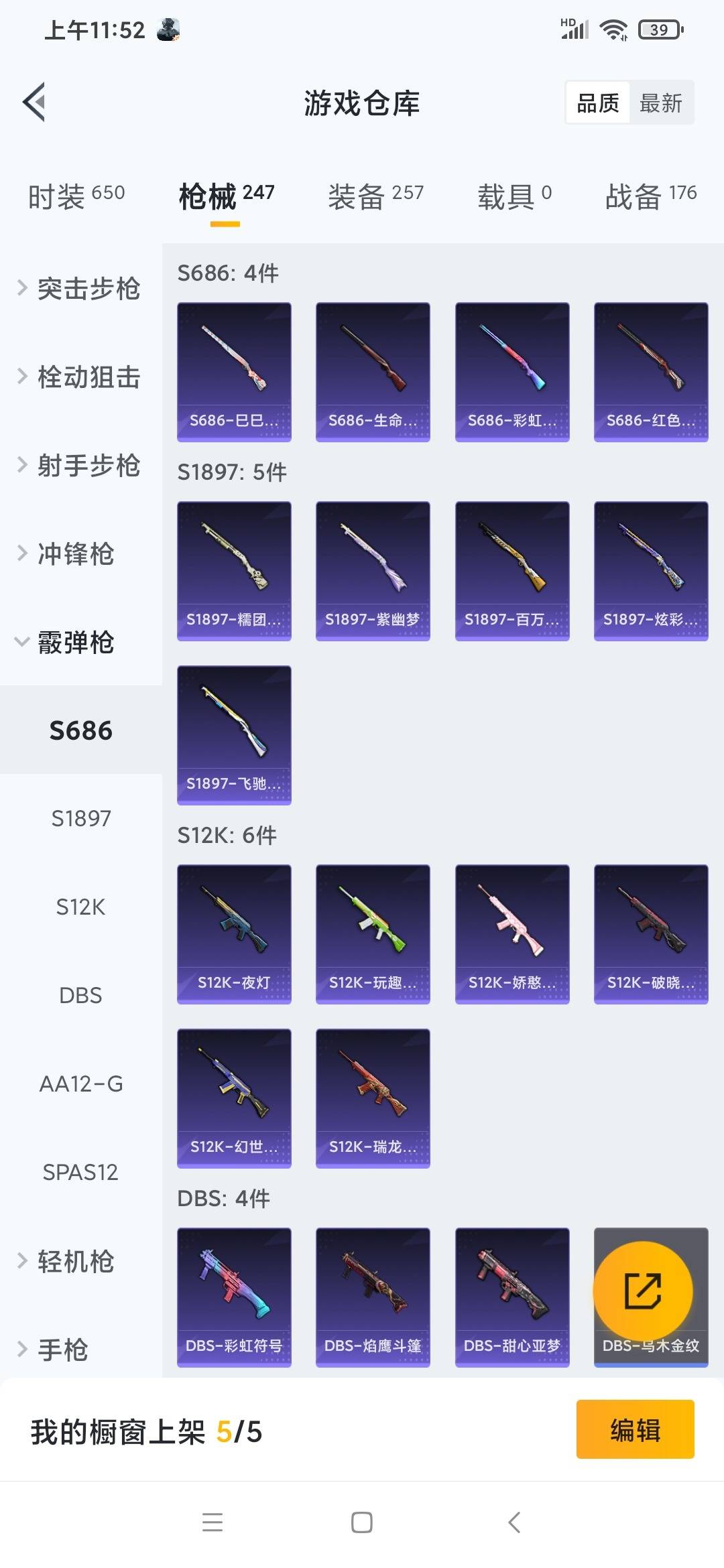Tap the orange floating share button
Screen dimensions: 724x1568
coord(643,1291)
